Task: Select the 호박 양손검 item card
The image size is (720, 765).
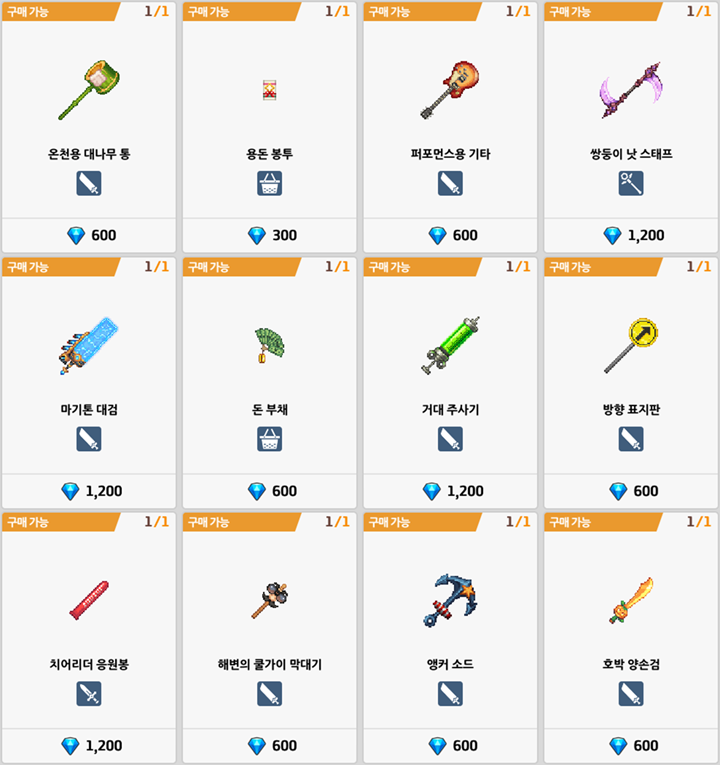Action: 631,630
